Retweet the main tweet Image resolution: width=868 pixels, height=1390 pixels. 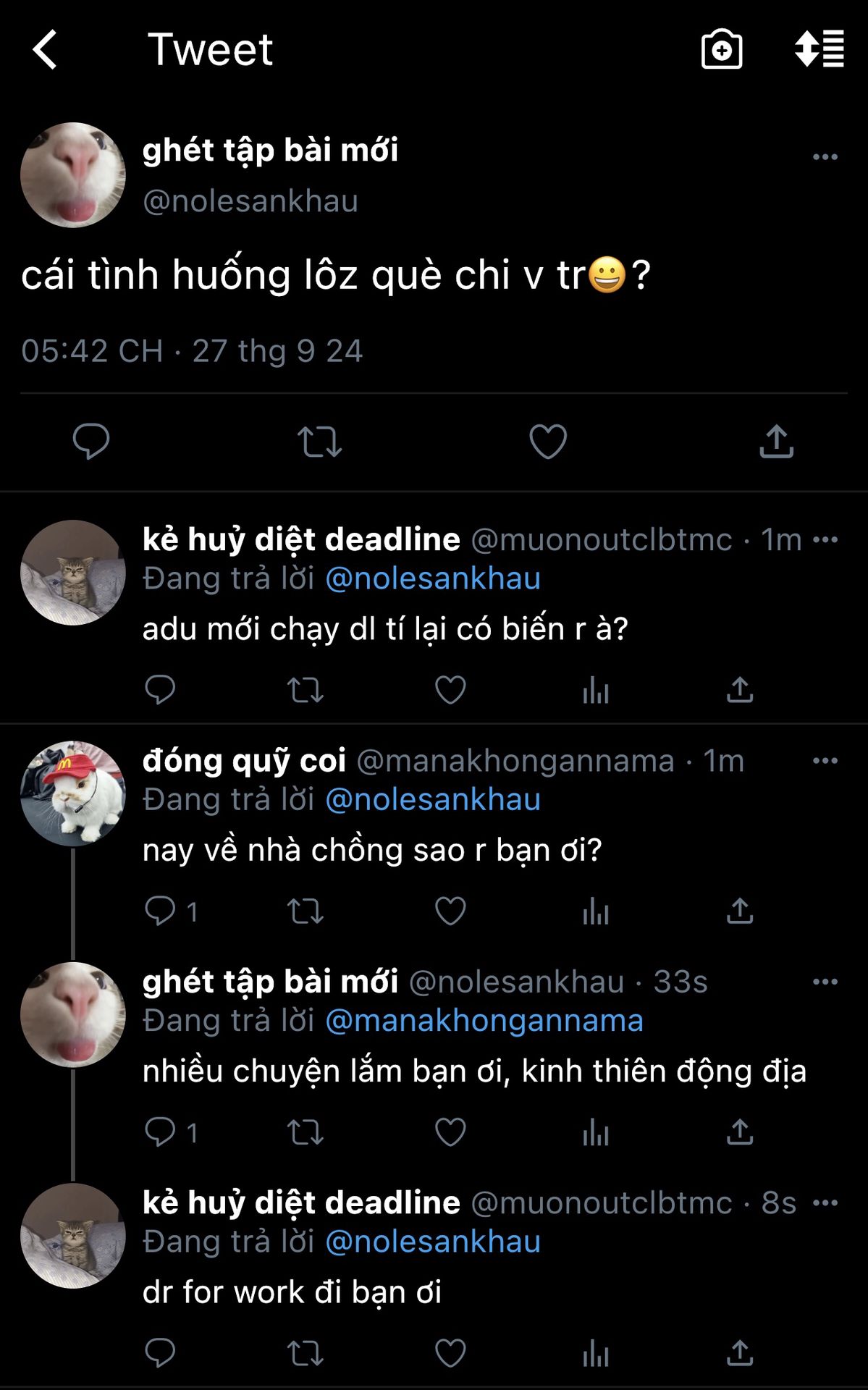click(x=319, y=441)
